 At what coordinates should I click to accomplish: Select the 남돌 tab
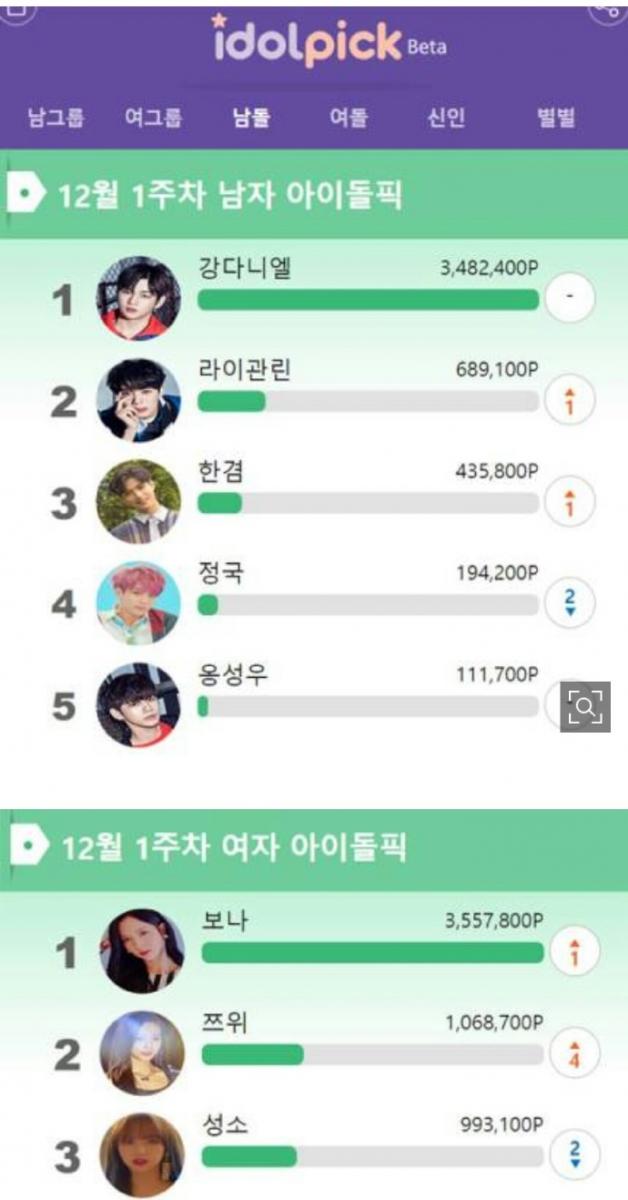251,118
